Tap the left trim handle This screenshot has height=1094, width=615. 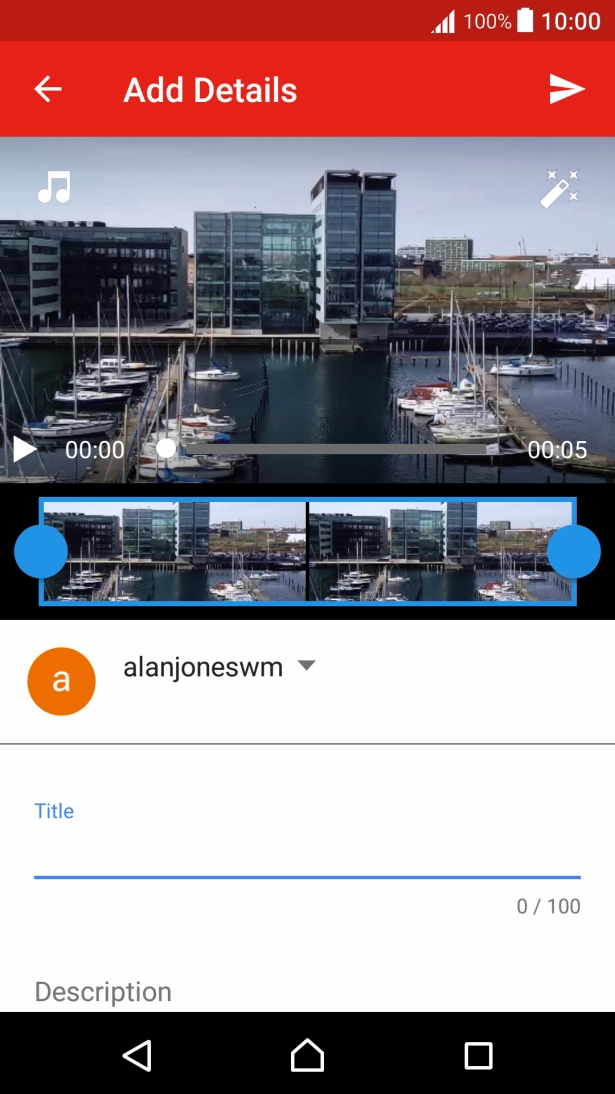tap(41, 551)
